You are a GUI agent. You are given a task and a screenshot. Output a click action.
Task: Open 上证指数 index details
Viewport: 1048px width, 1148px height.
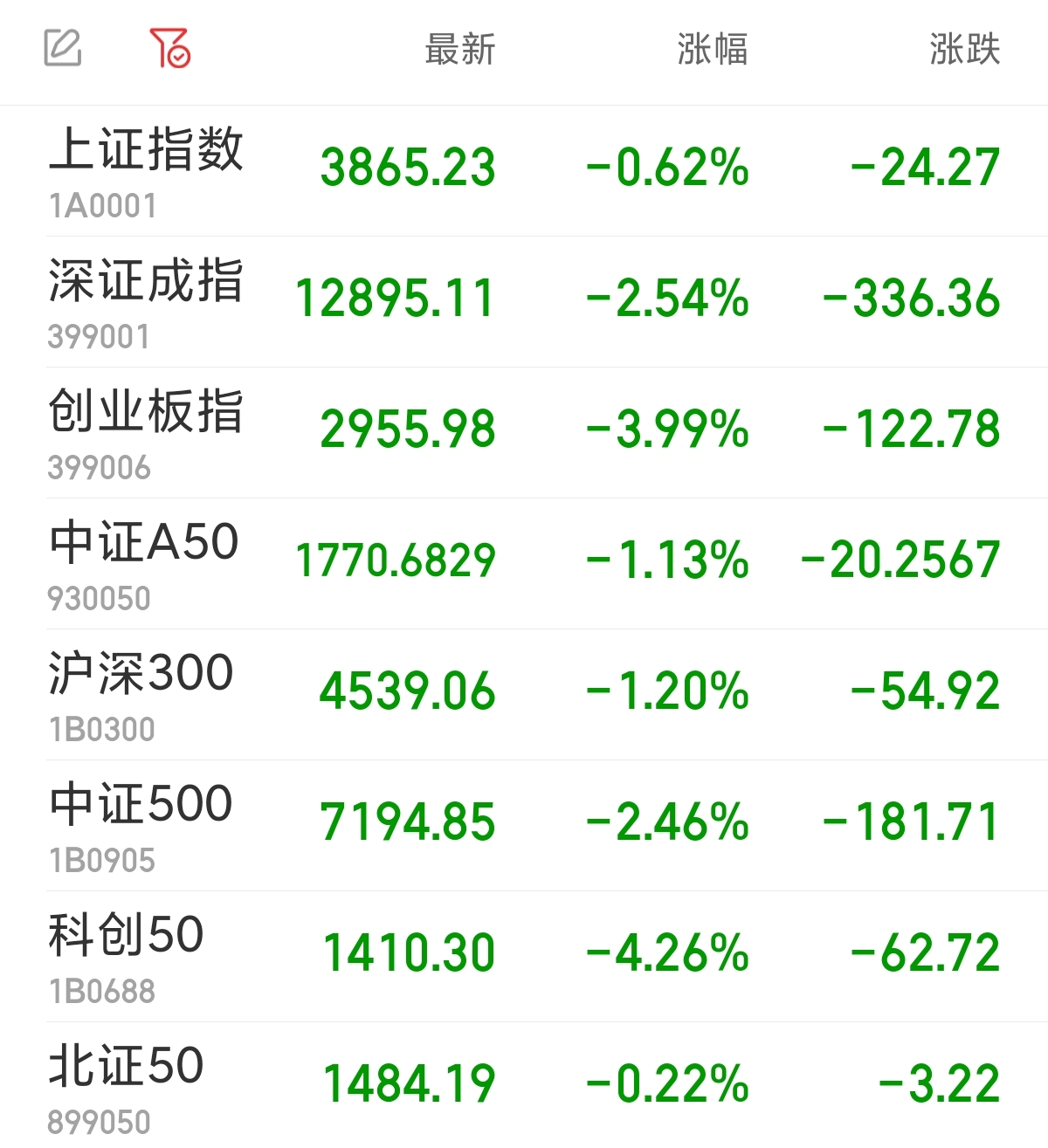pyautogui.click(x=146, y=169)
